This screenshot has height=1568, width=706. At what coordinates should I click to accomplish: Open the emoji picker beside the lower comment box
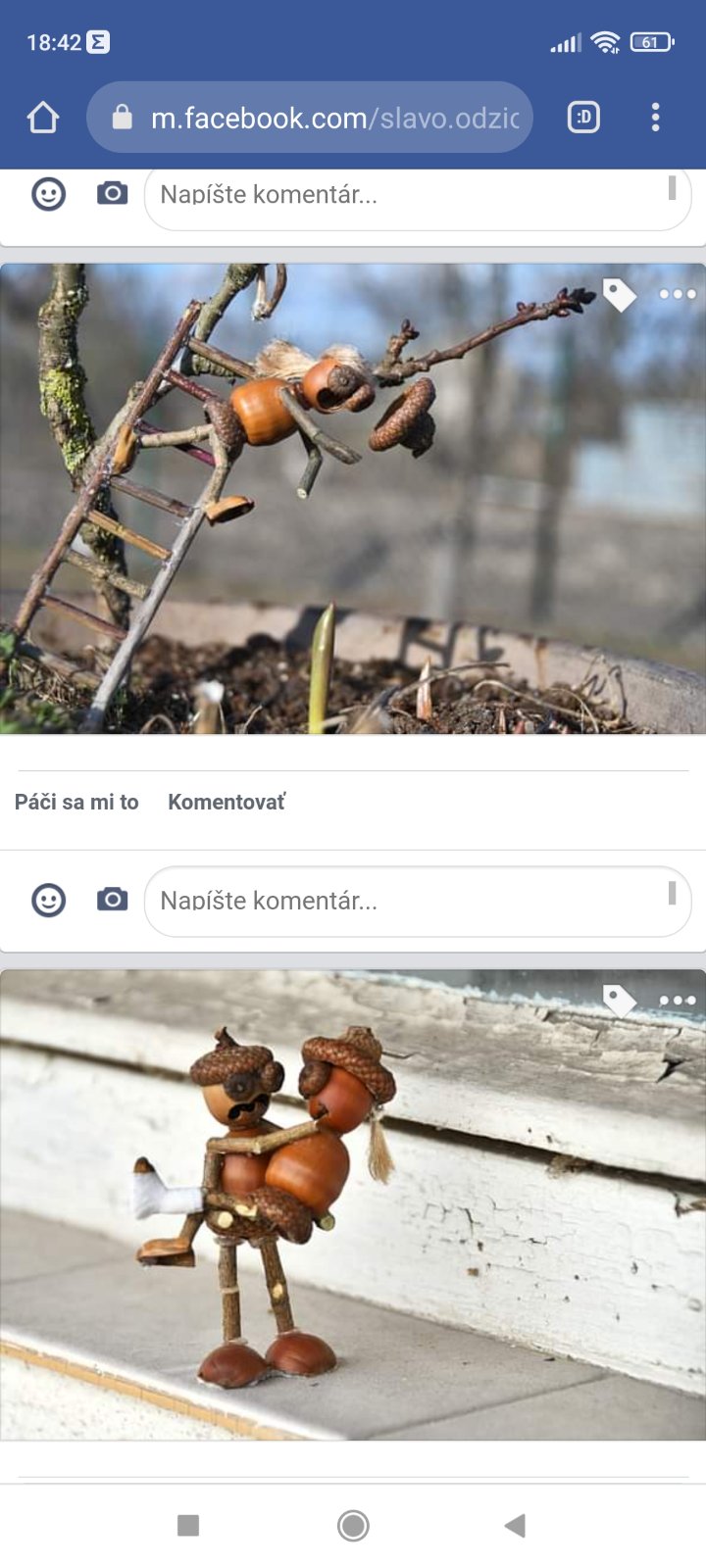48,900
